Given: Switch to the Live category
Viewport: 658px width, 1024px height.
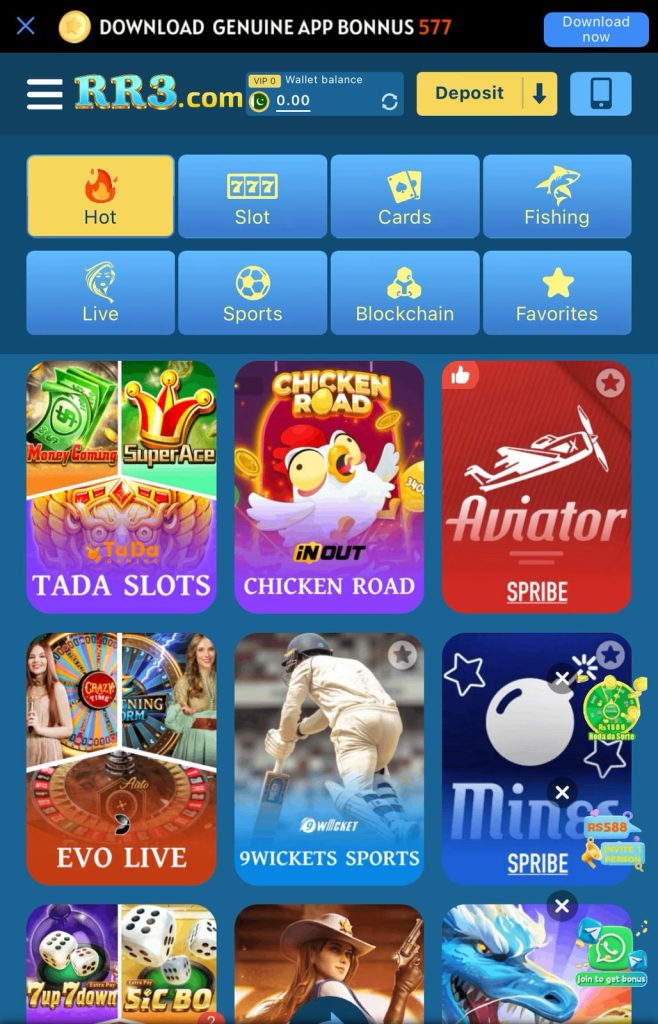Looking at the screenshot, I should [x=100, y=292].
